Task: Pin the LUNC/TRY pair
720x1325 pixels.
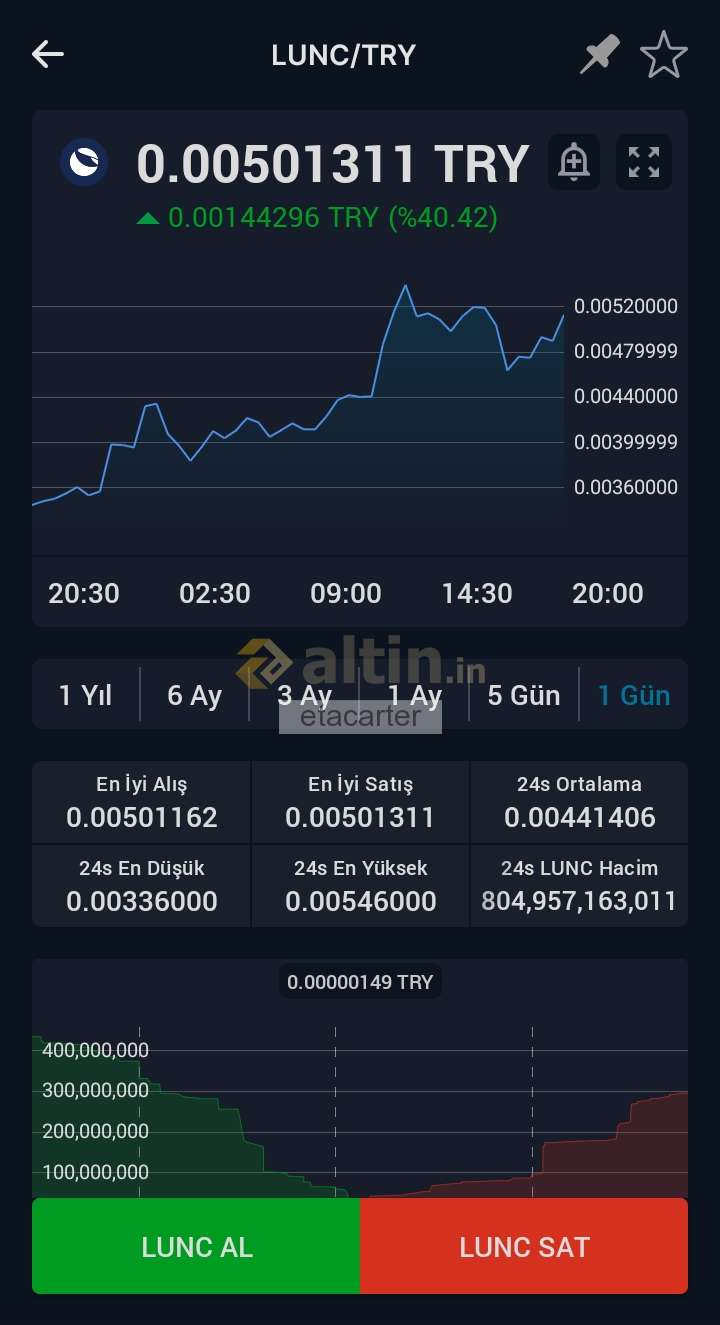Action: pos(600,54)
